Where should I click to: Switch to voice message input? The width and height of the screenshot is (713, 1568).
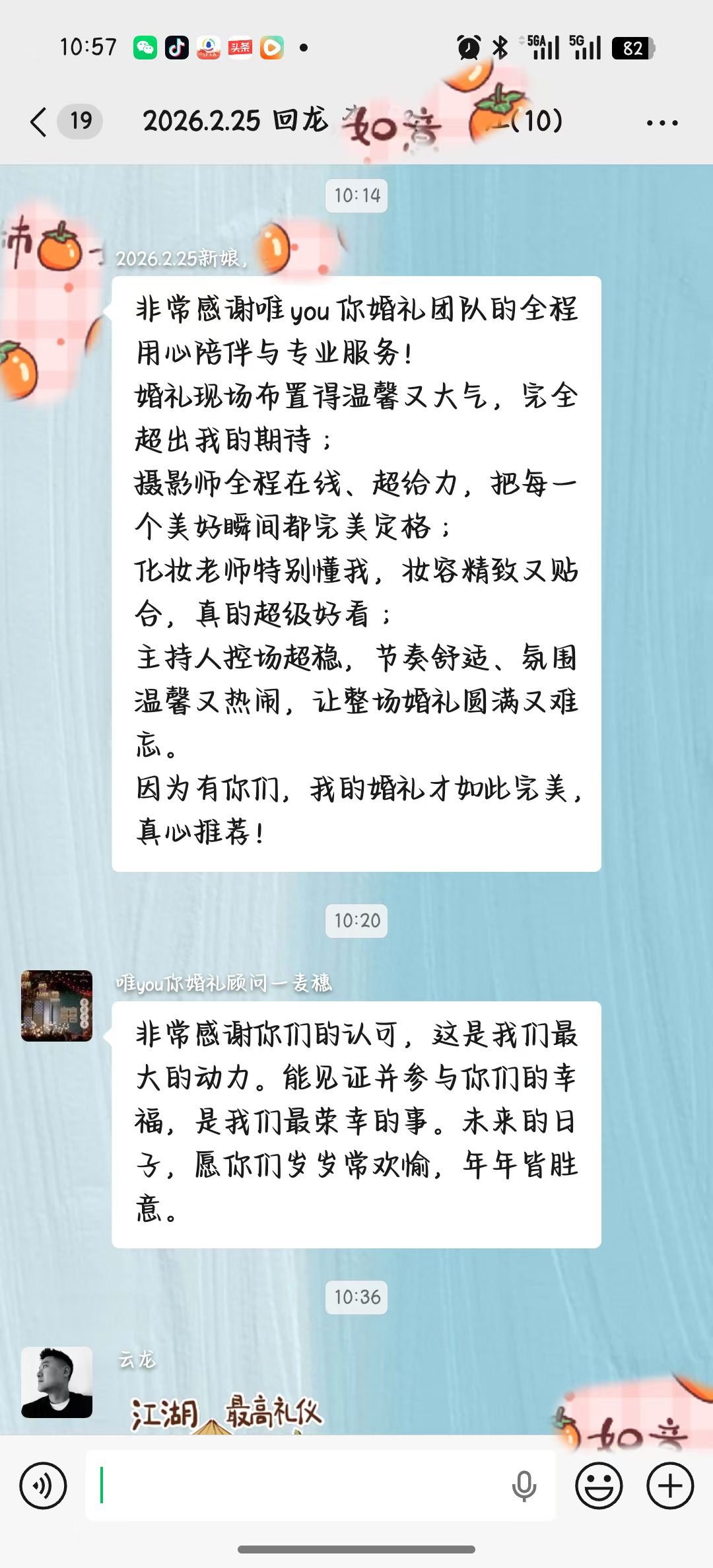coord(43,1486)
